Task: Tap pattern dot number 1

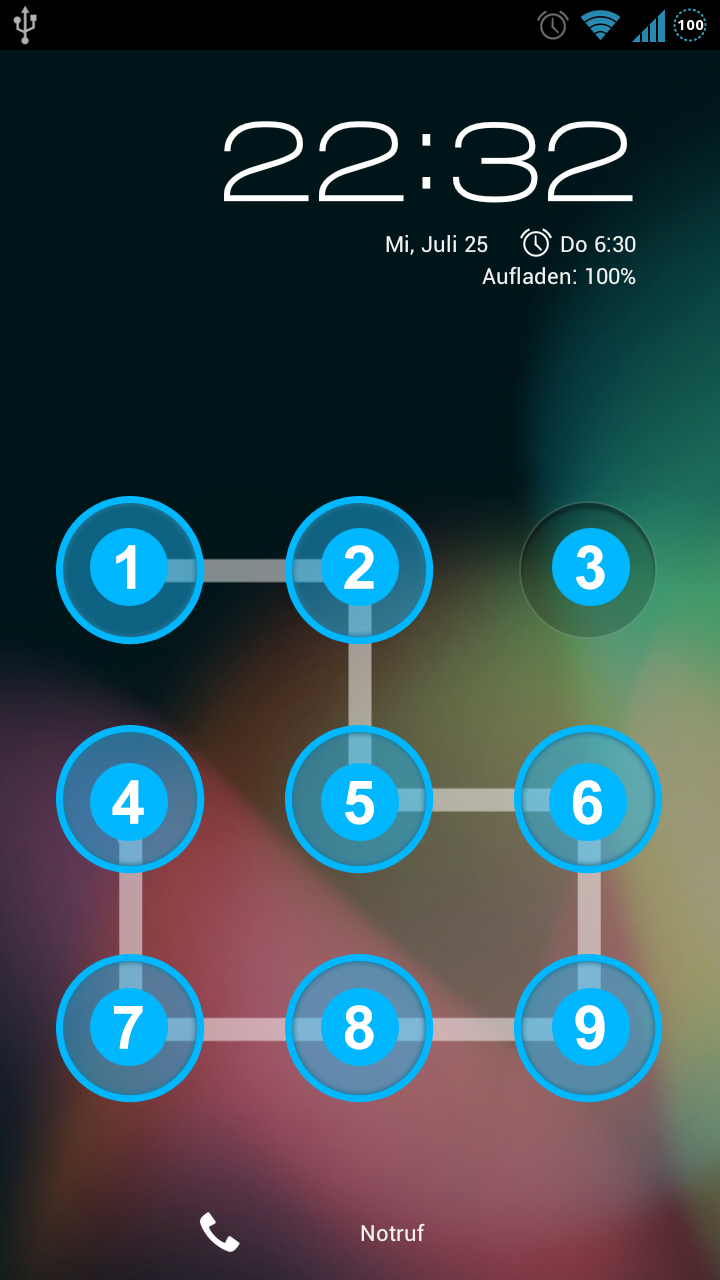Action: pyautogui.click(x=129, y=569)
